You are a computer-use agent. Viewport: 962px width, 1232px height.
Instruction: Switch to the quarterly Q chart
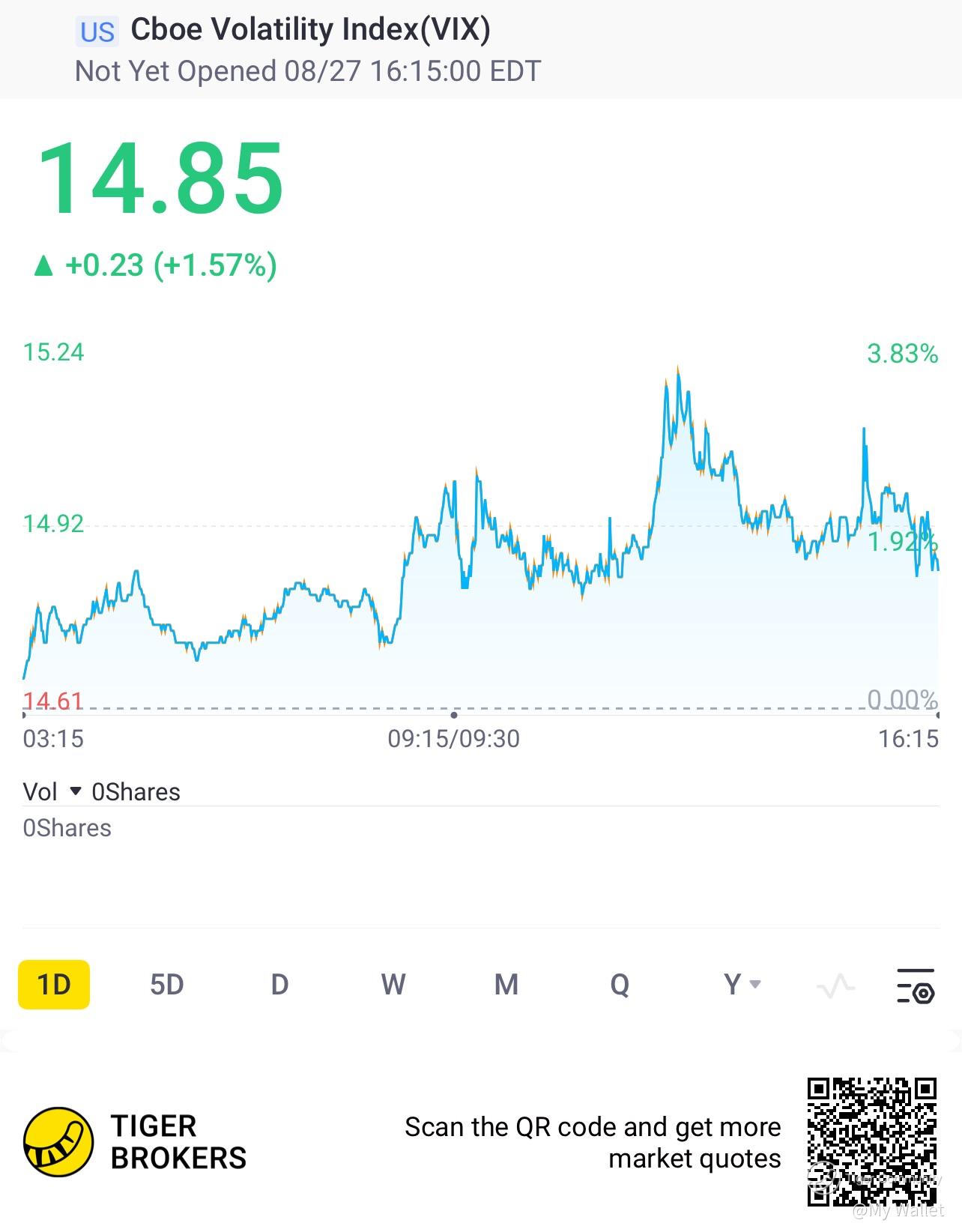[x=620, y=984]
